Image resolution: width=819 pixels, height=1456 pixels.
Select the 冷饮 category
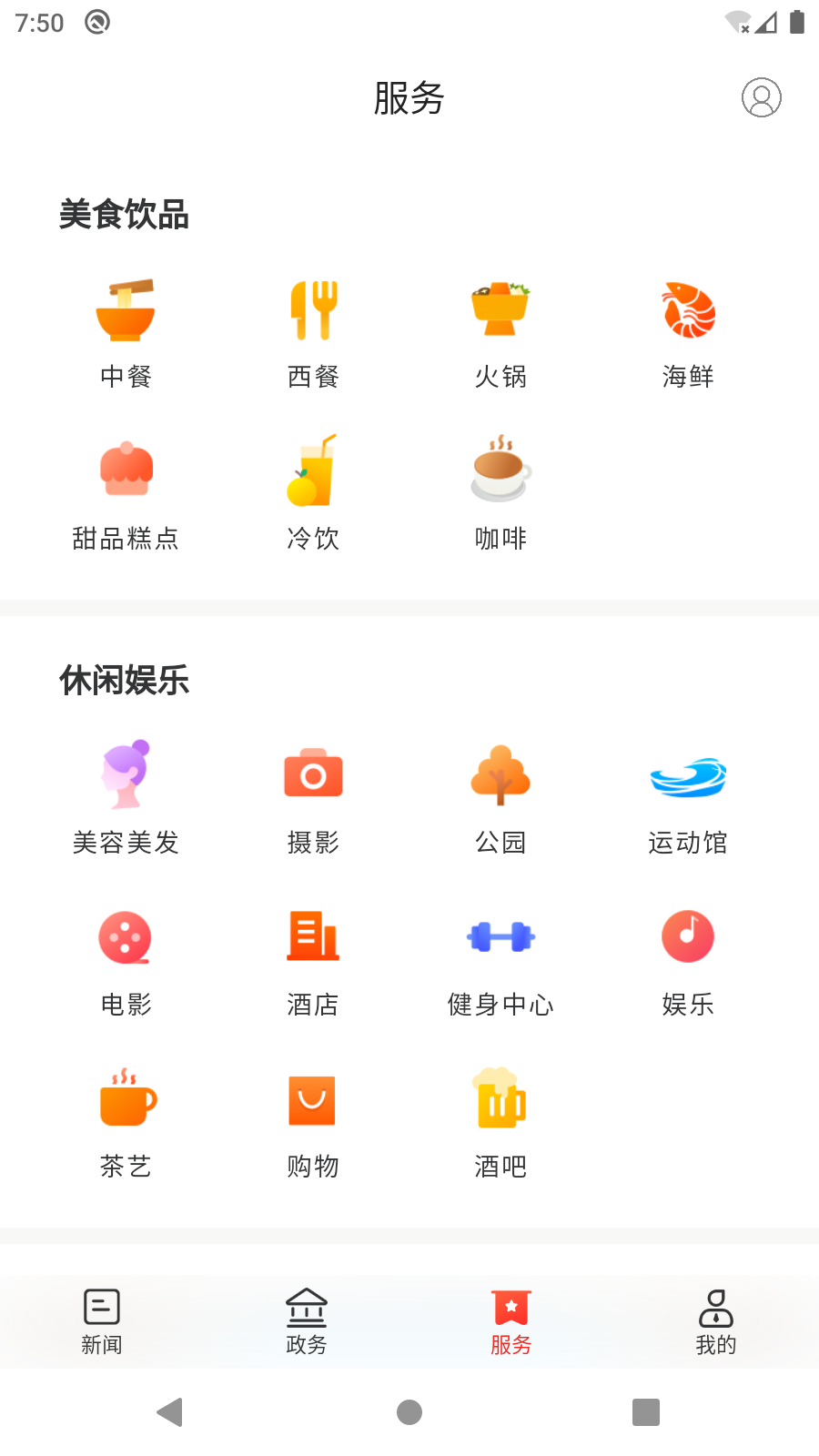point(313,495)
